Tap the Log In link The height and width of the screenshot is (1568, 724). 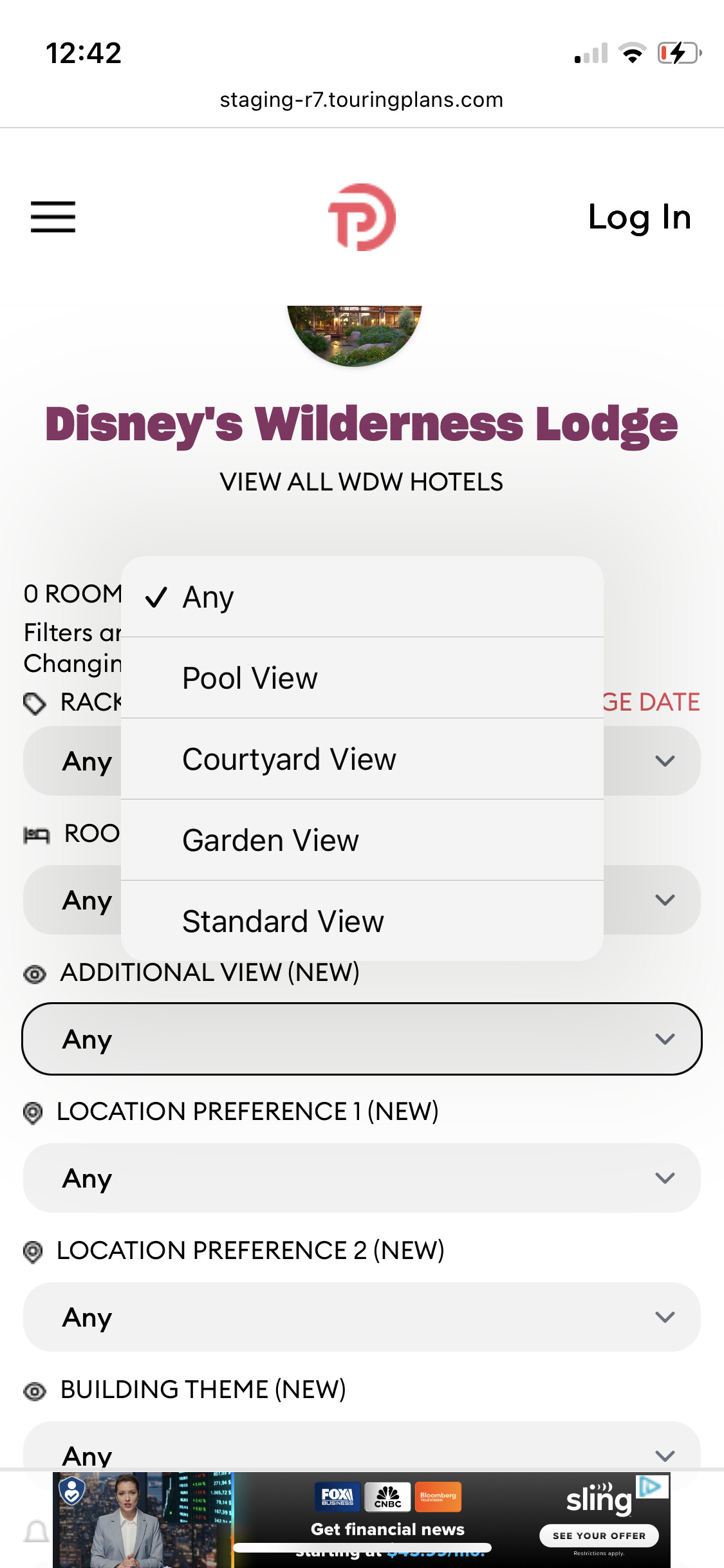[639, 217]
